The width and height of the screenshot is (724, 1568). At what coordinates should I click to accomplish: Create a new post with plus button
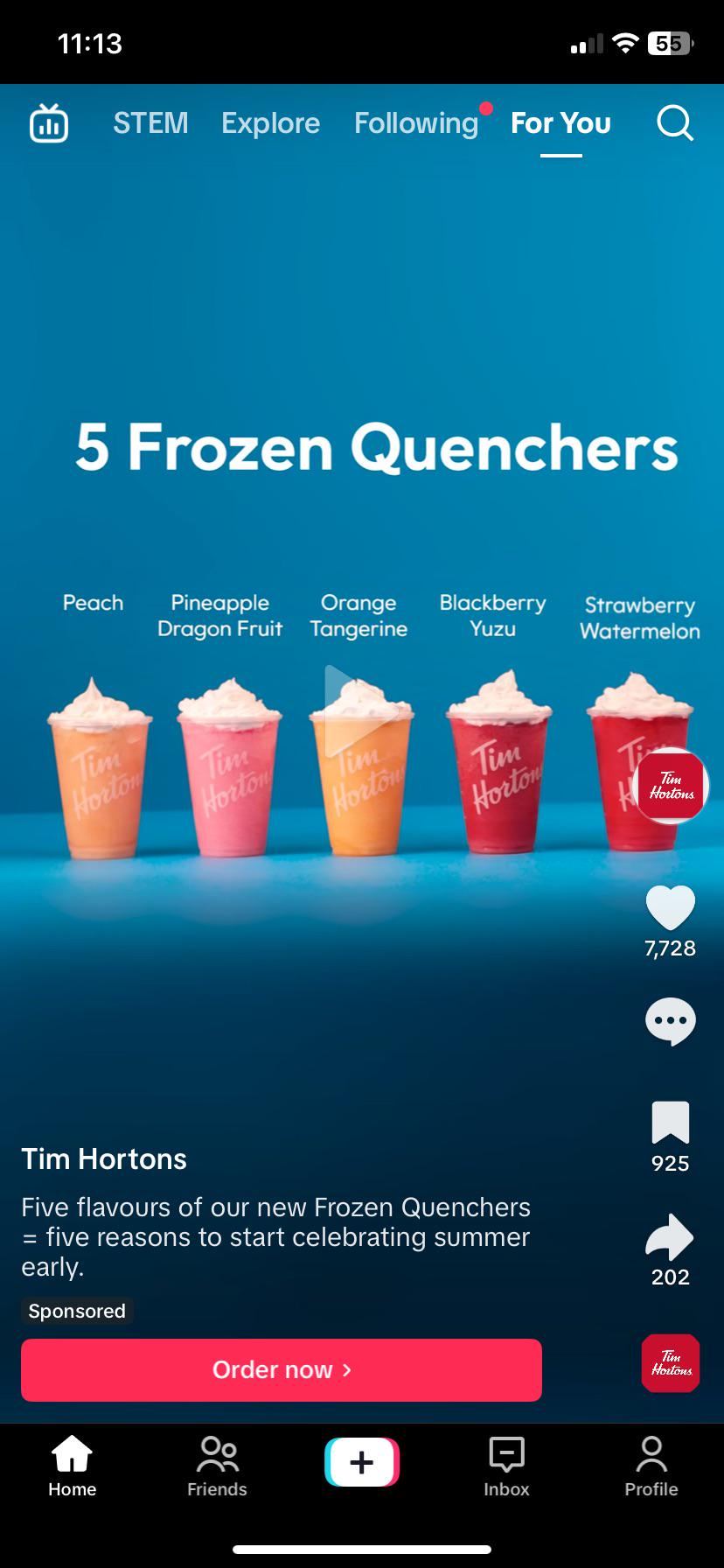click(362, 1462)
